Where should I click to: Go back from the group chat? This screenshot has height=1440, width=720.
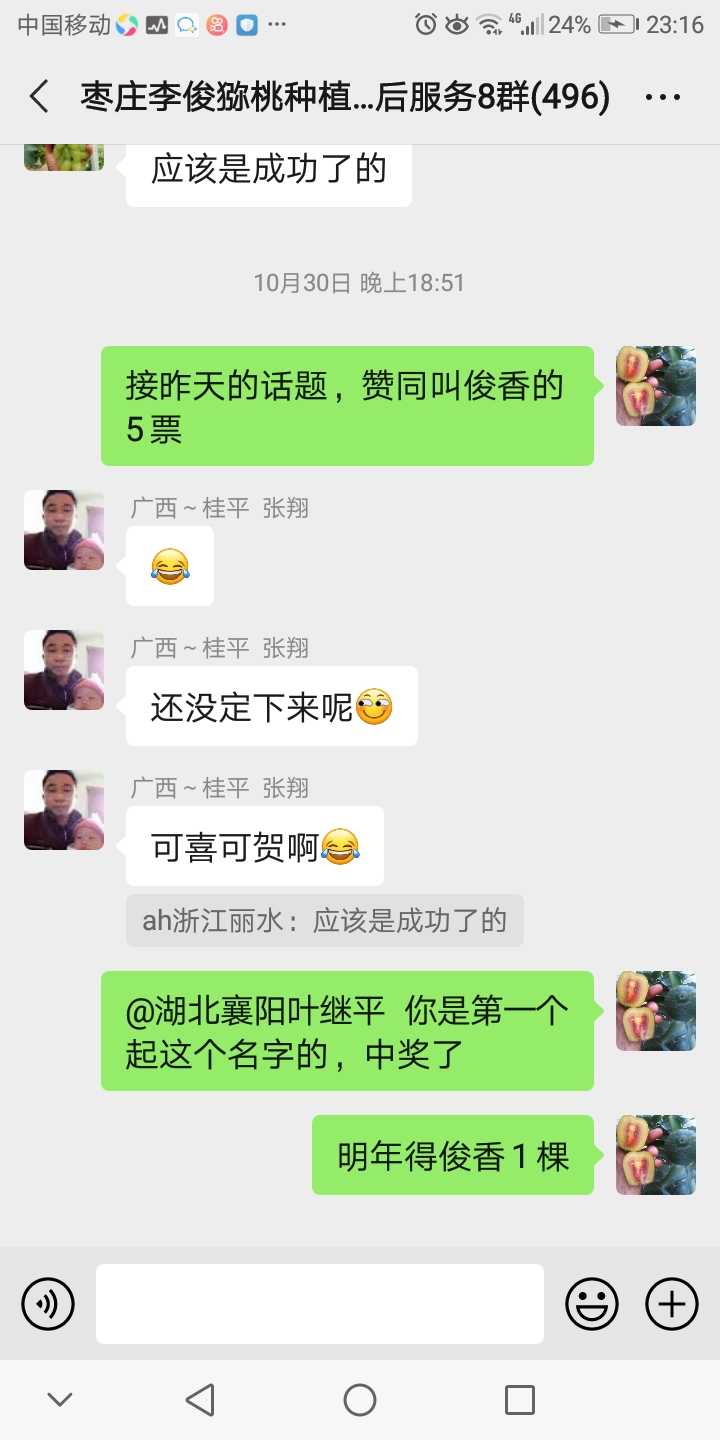point(39,97)
